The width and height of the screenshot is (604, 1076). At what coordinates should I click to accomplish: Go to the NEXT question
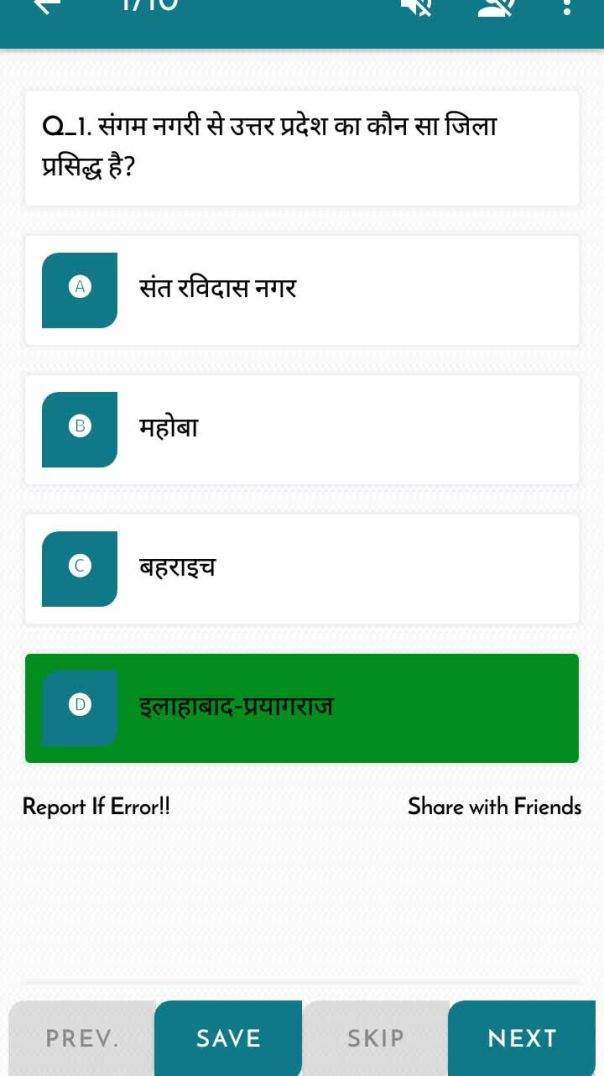(521, 1039)
